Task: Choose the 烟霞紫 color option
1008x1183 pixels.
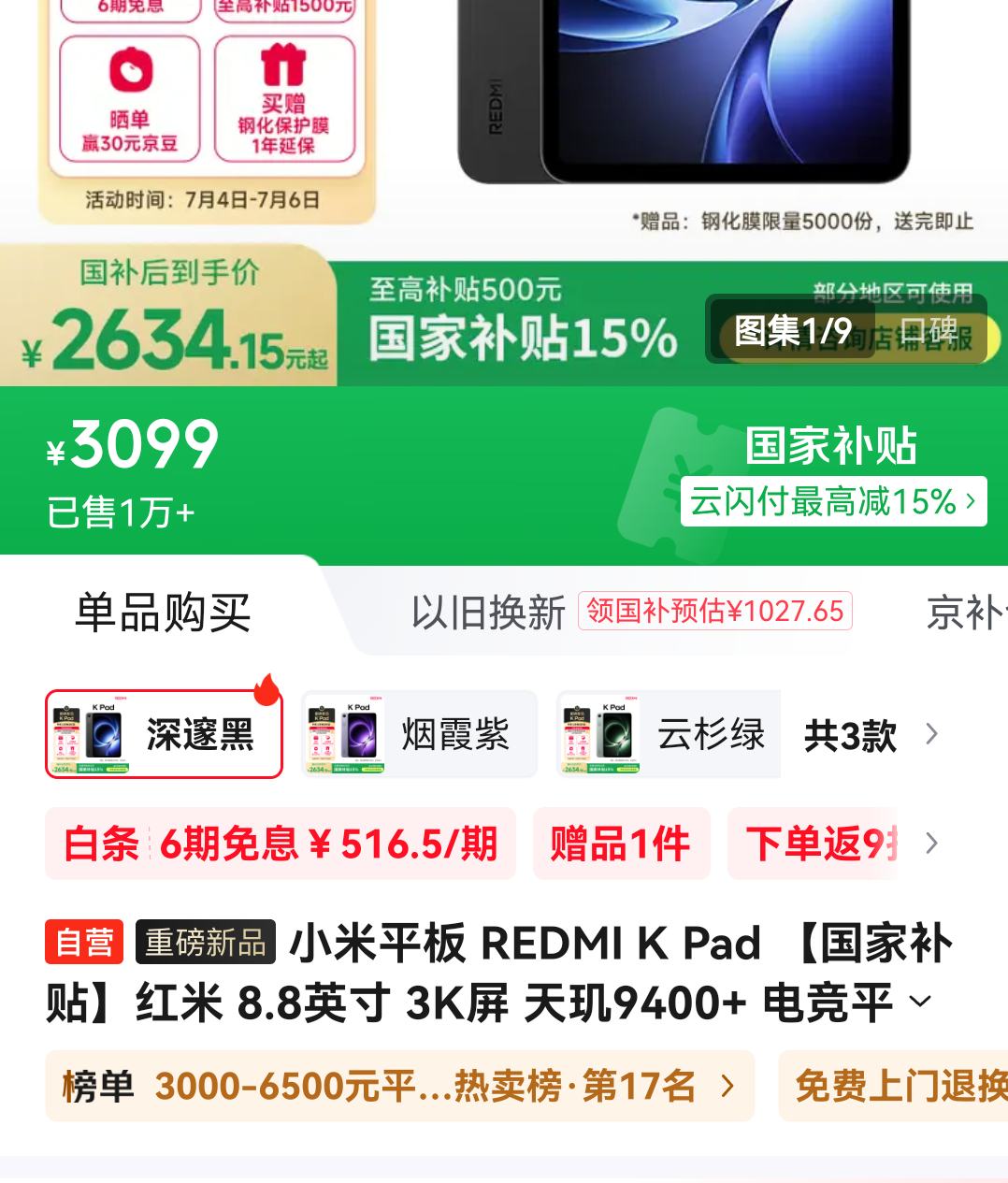Action: click(x=419, y=734)
